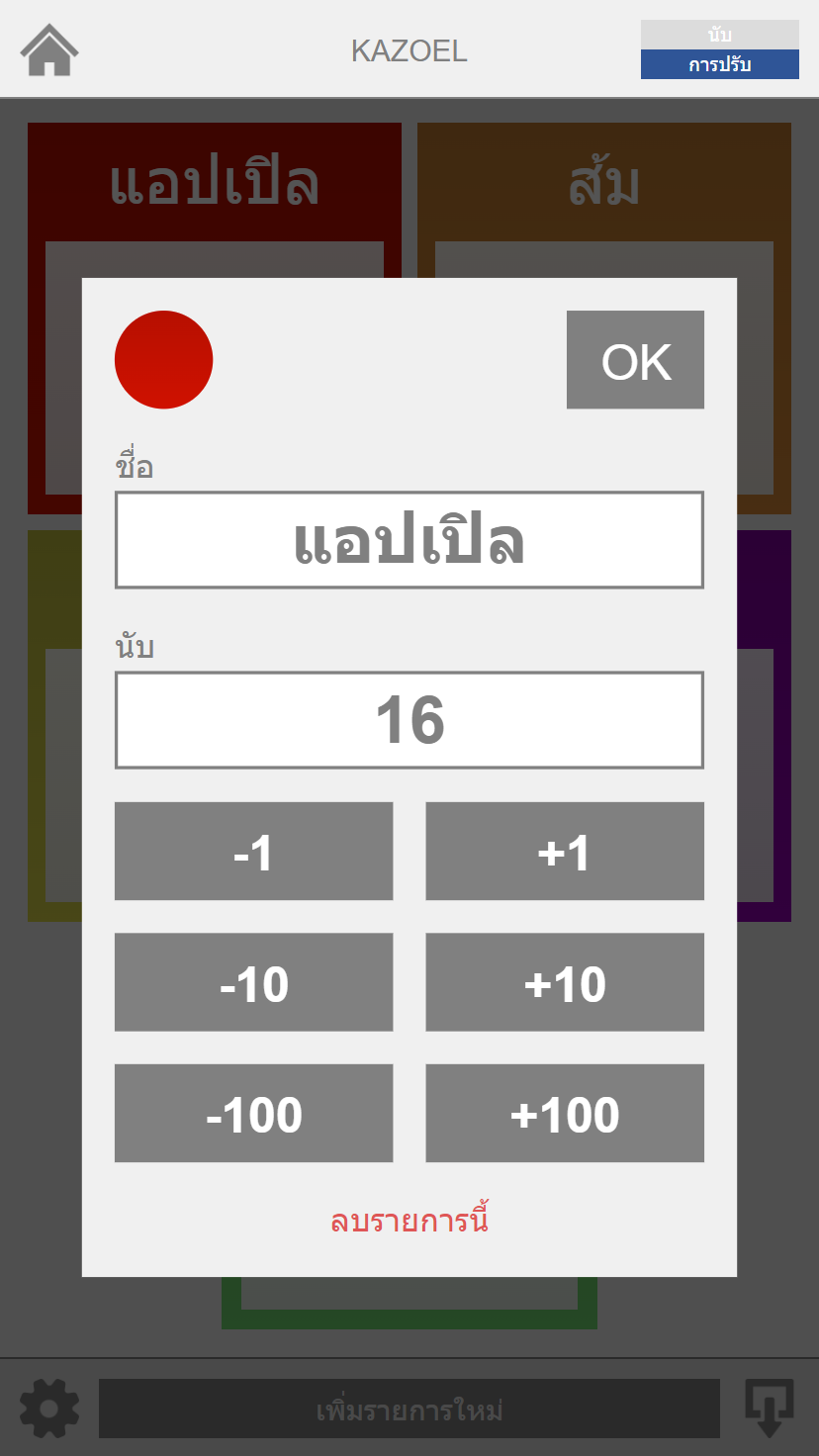Add 100 to the count
Image resolution: width=819 pixels, height=1456 pixels.
565,1114
